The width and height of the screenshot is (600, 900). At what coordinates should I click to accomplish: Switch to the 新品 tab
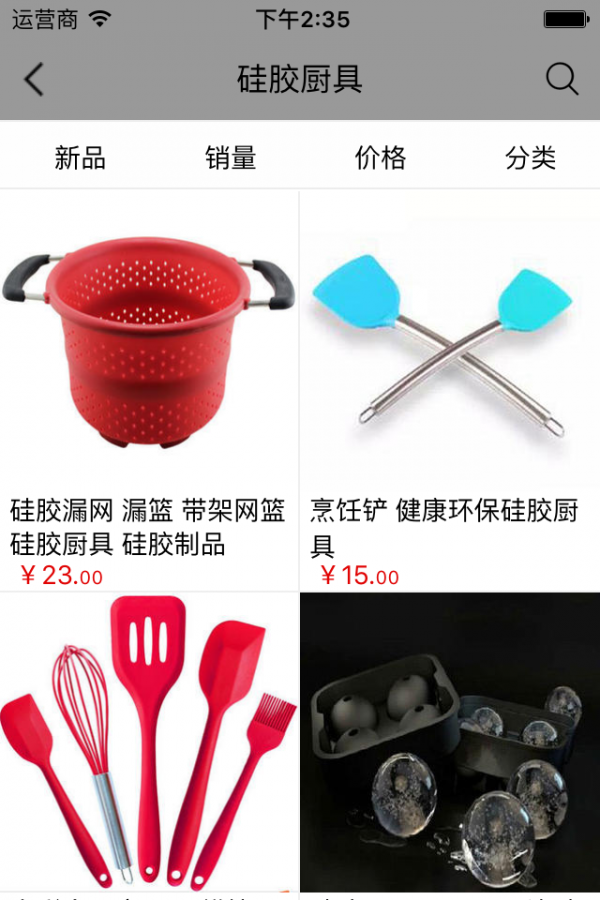click(80, 157)
